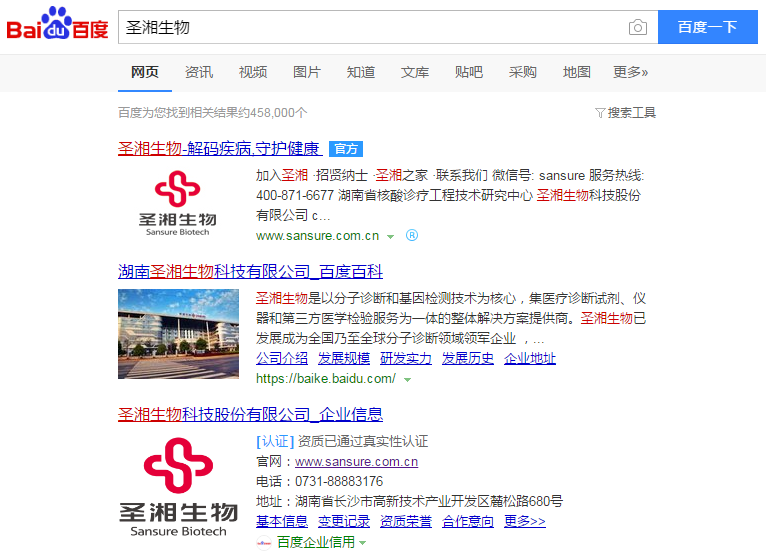Open the 研发实力 sub-link
Viewport: 766px width, 557px height.
tap(406, 358)
